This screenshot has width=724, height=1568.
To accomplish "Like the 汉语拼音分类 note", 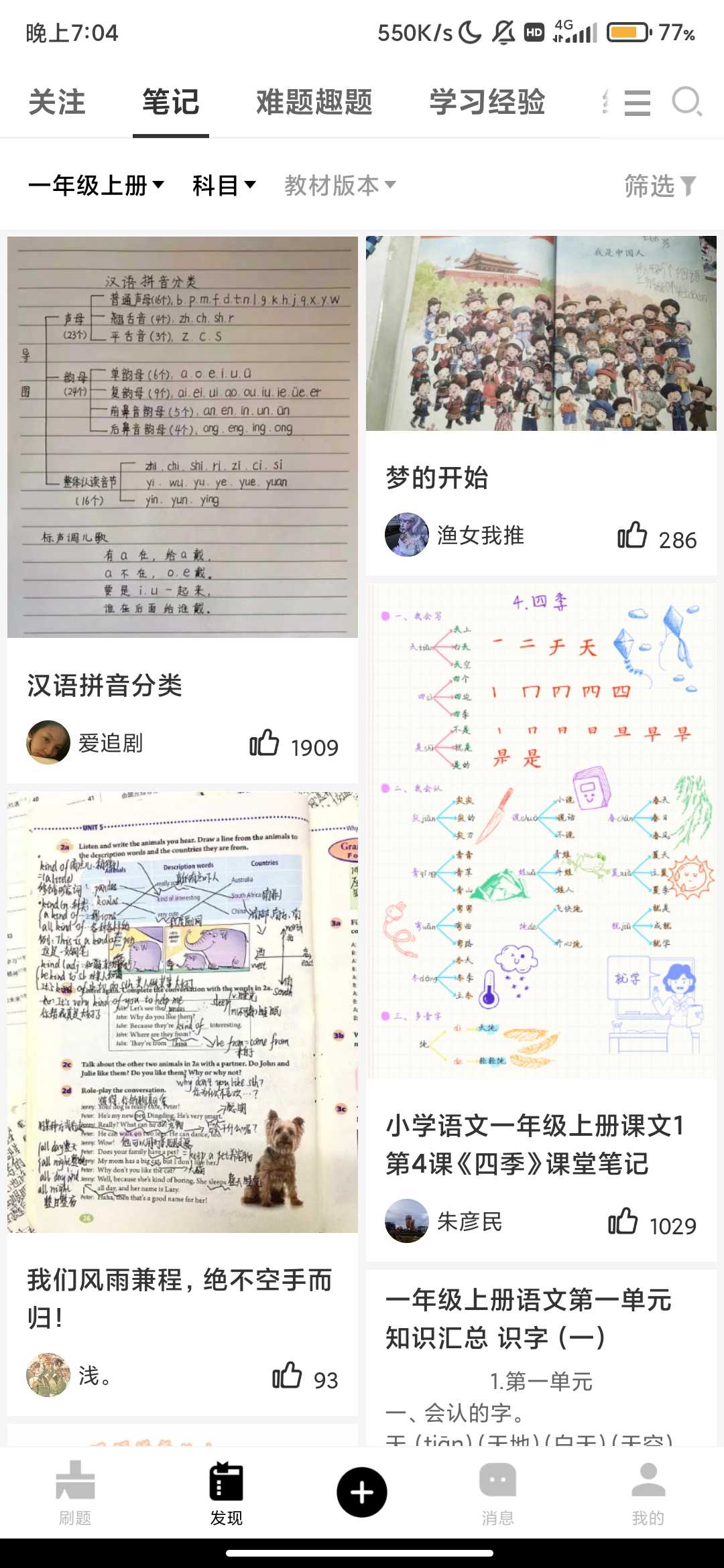I will 264,743.
